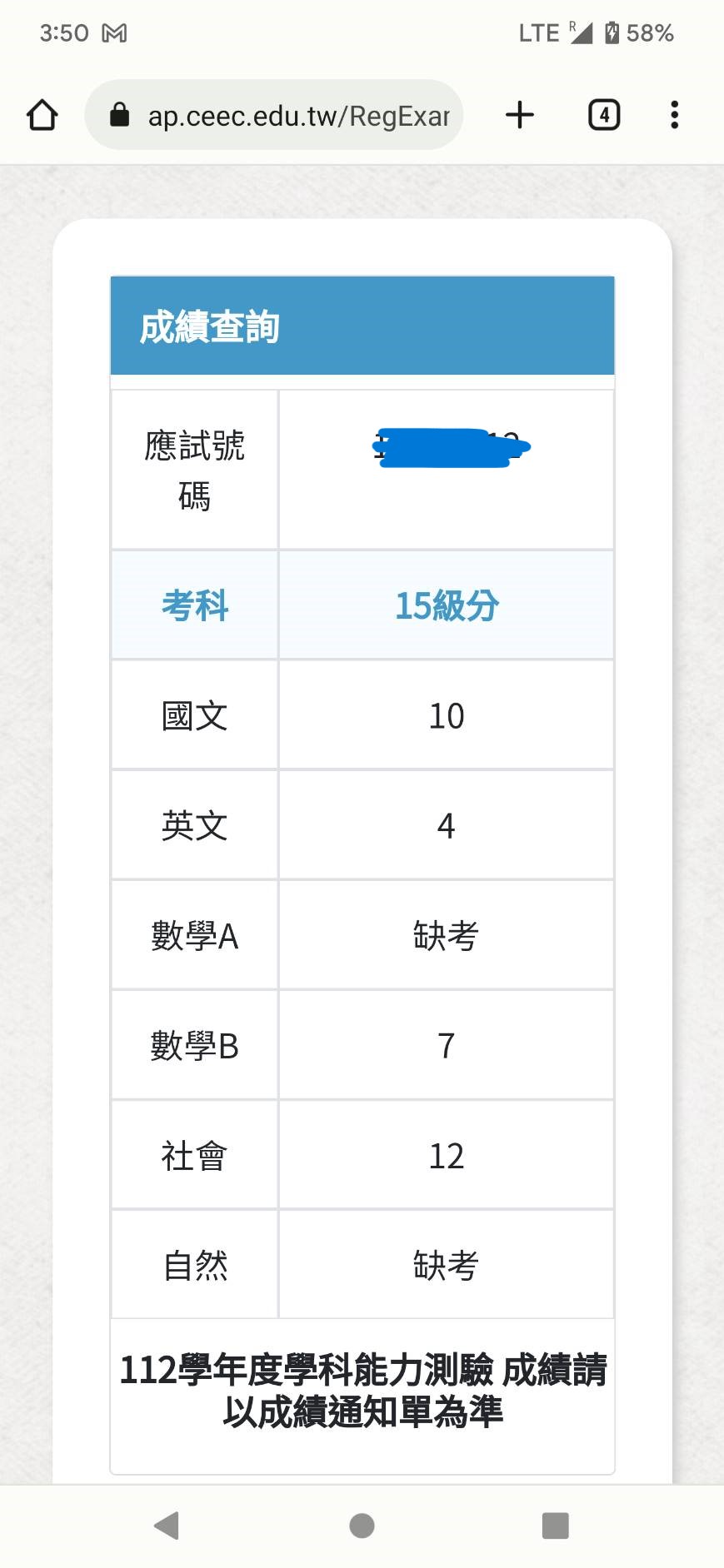The image size is (724, 1568).
Task: Open recent apps with square button
Action: 556,1525
